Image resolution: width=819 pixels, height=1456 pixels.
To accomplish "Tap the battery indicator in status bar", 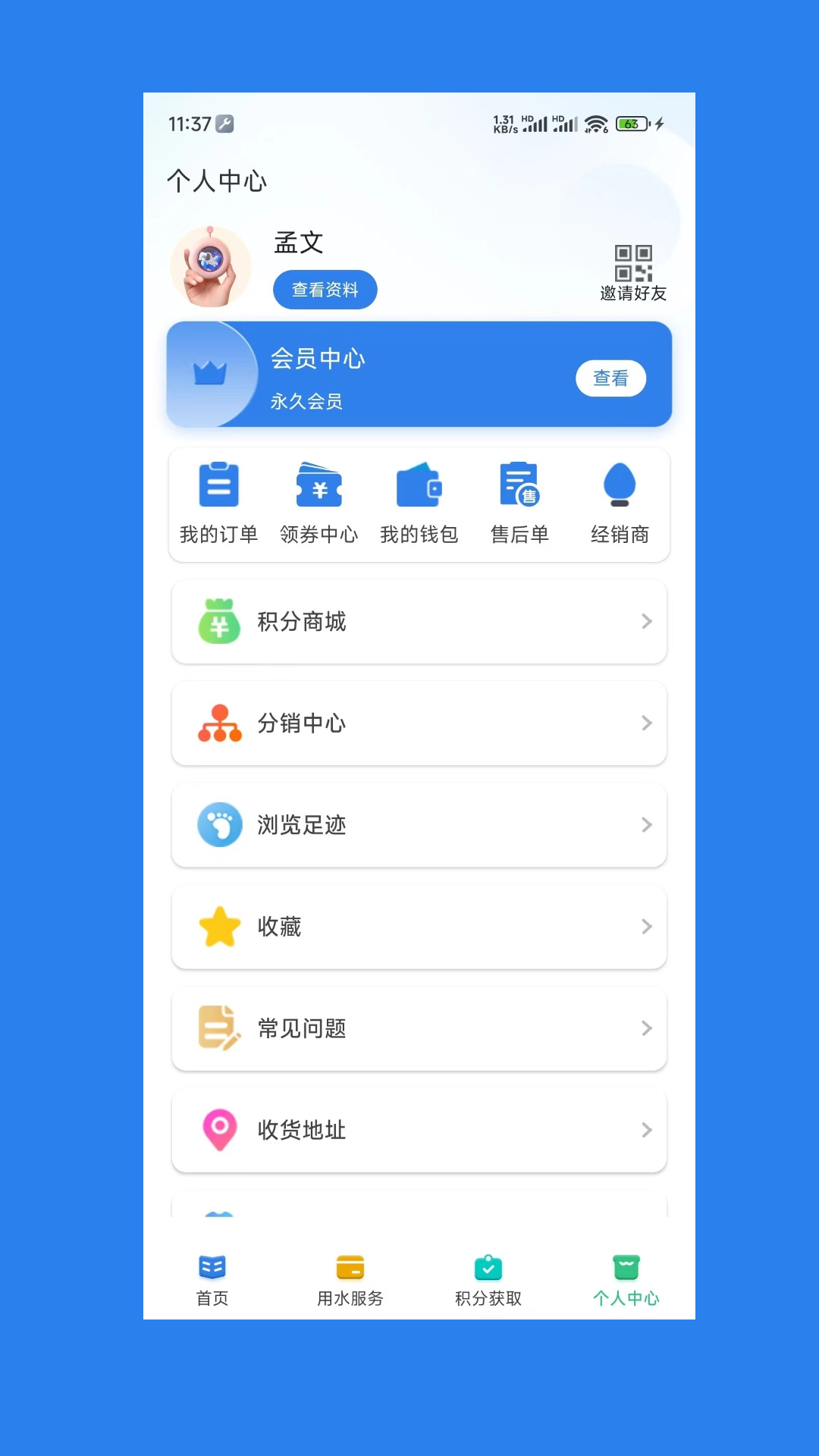I will (x=633, y=124).
